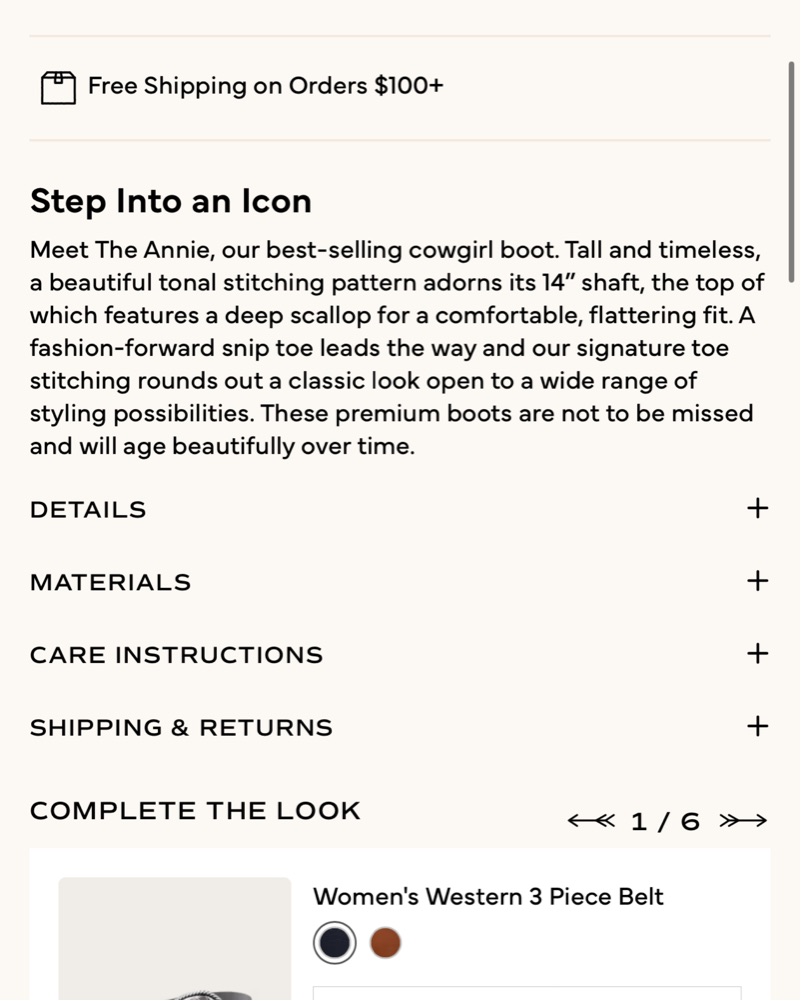
Task: Select the brown belt color swatch
Action: point(385,942)
